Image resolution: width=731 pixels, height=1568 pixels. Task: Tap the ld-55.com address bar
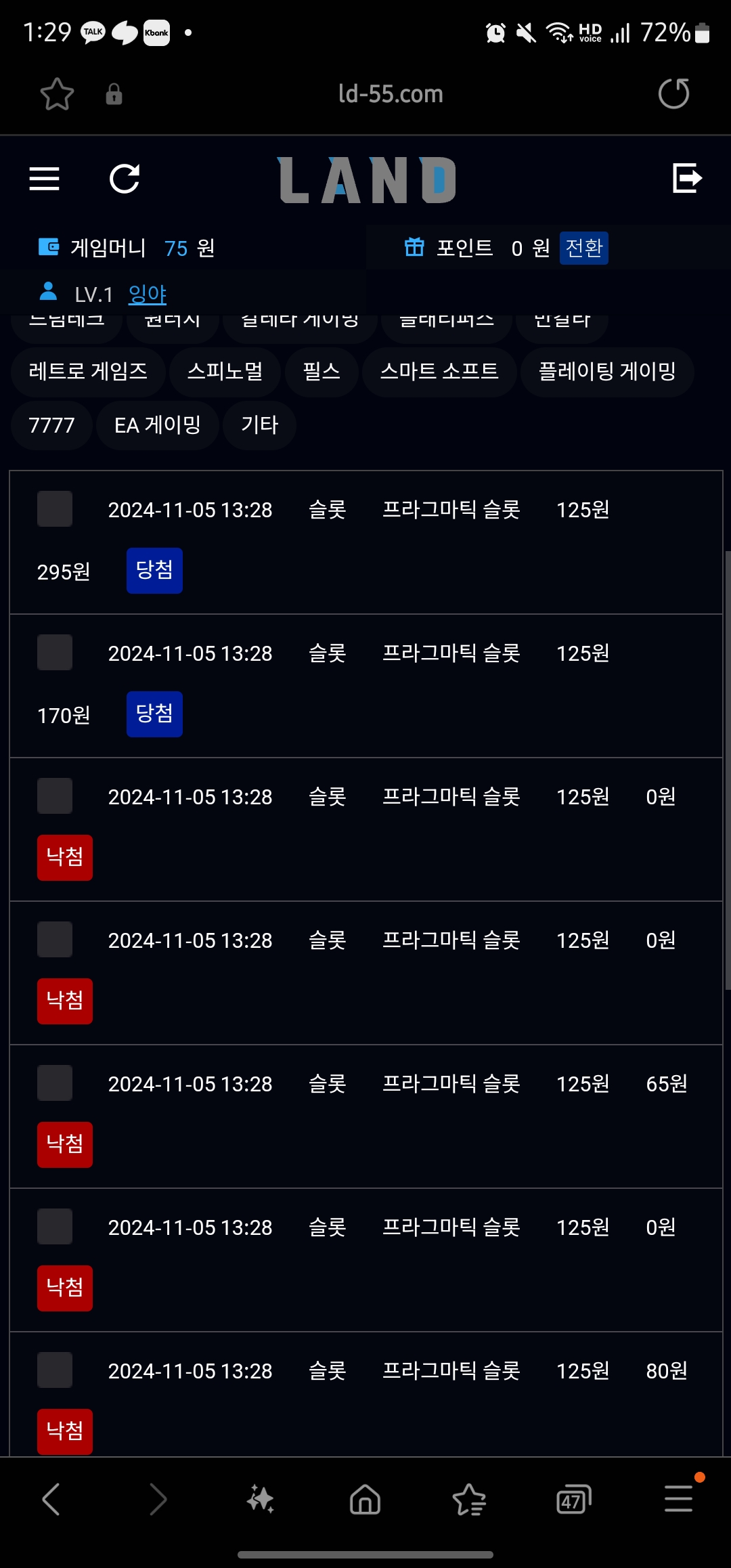pos(391,94)
